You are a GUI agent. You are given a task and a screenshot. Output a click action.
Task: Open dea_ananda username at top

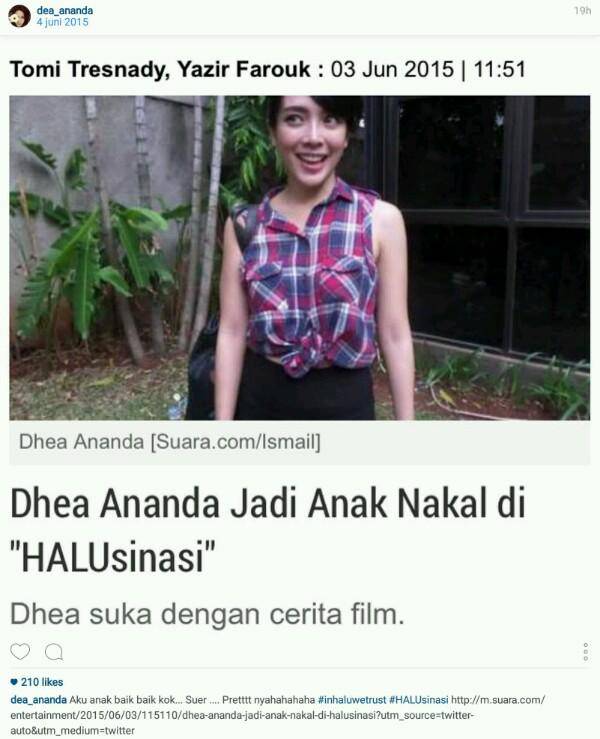pyautogui.click(x=64, y=9)
